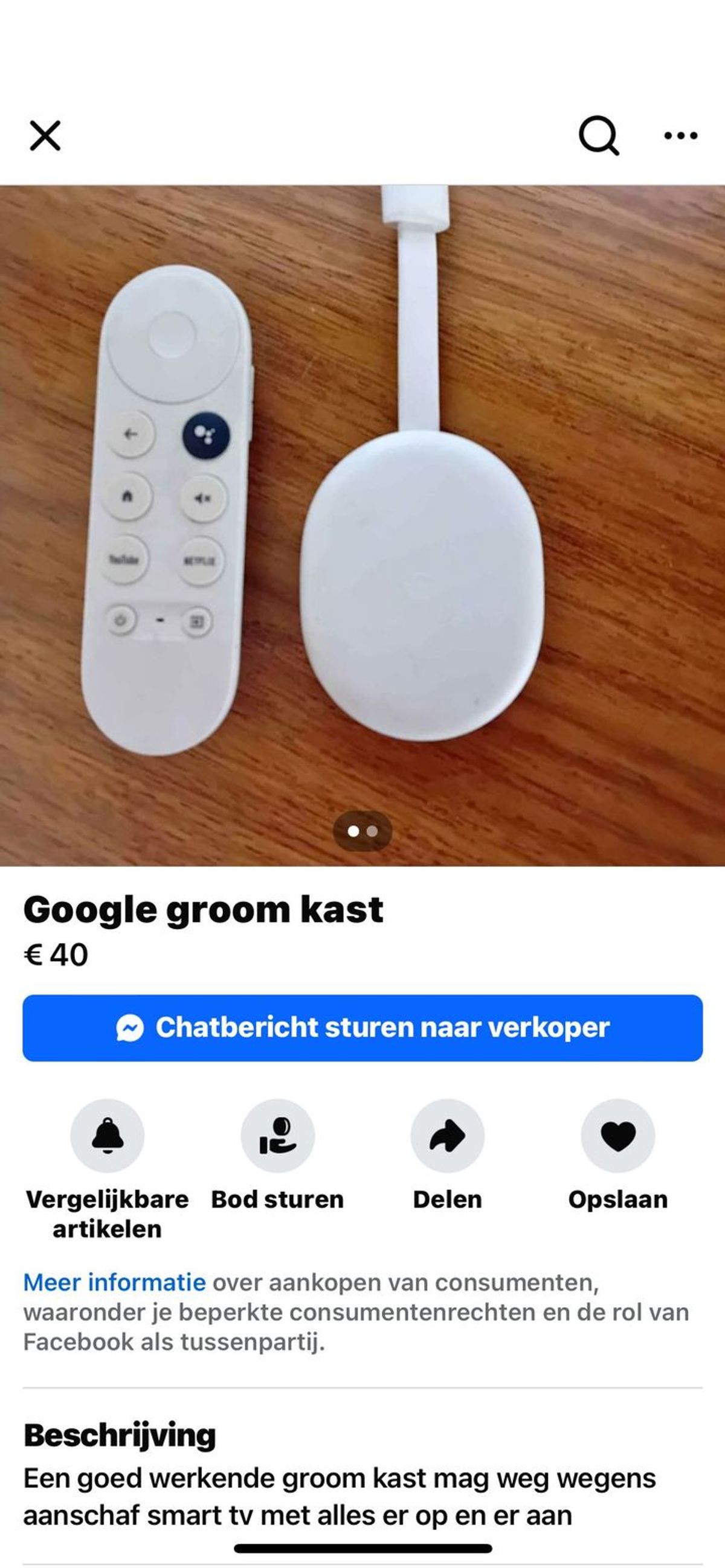Open the three-dot overflow menu

[680, 135]
